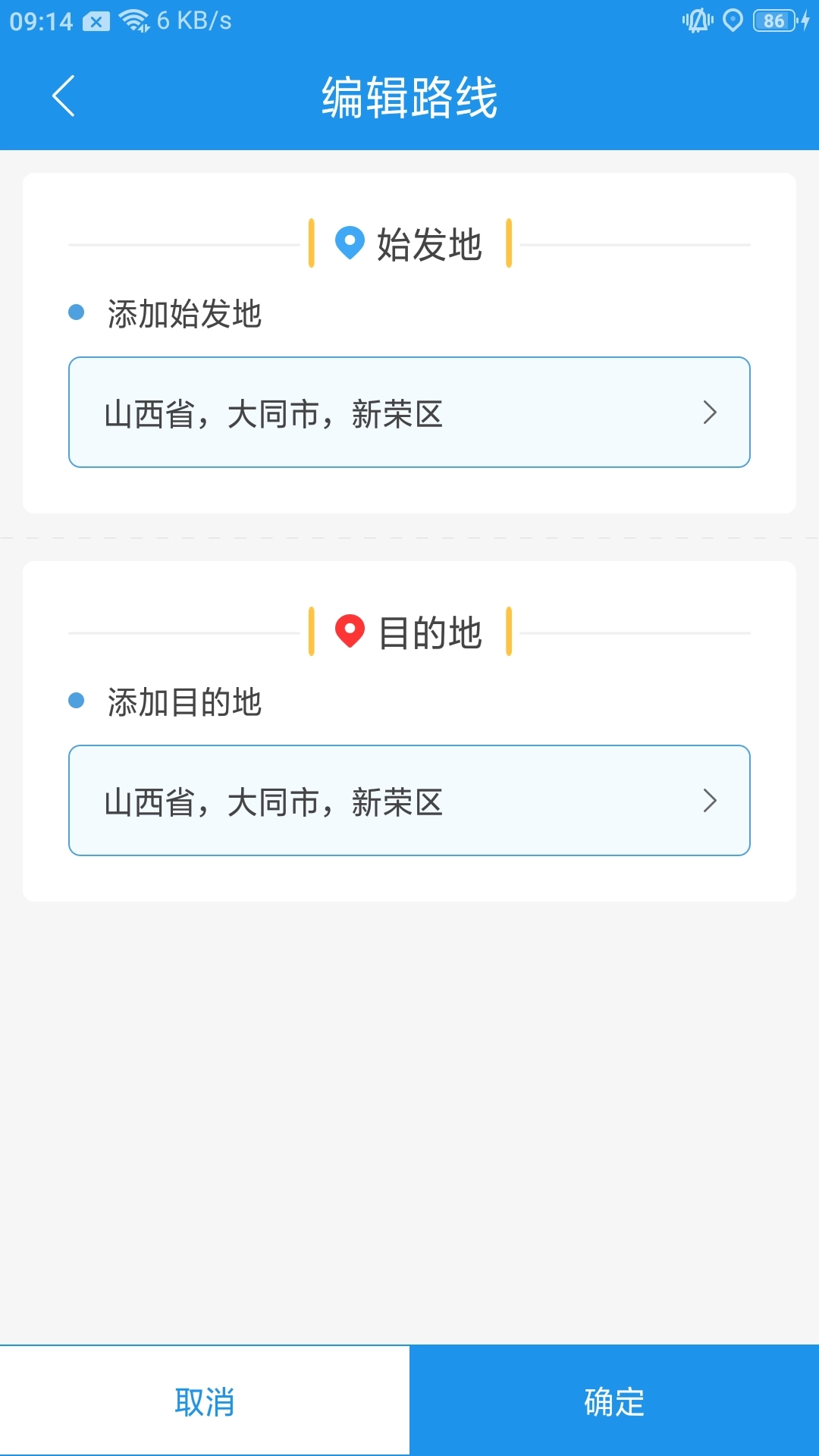819x1456 pixels.
Task: Tap the back arrow on the title bar
Action: pyautogui.click(x=63, y=96)
